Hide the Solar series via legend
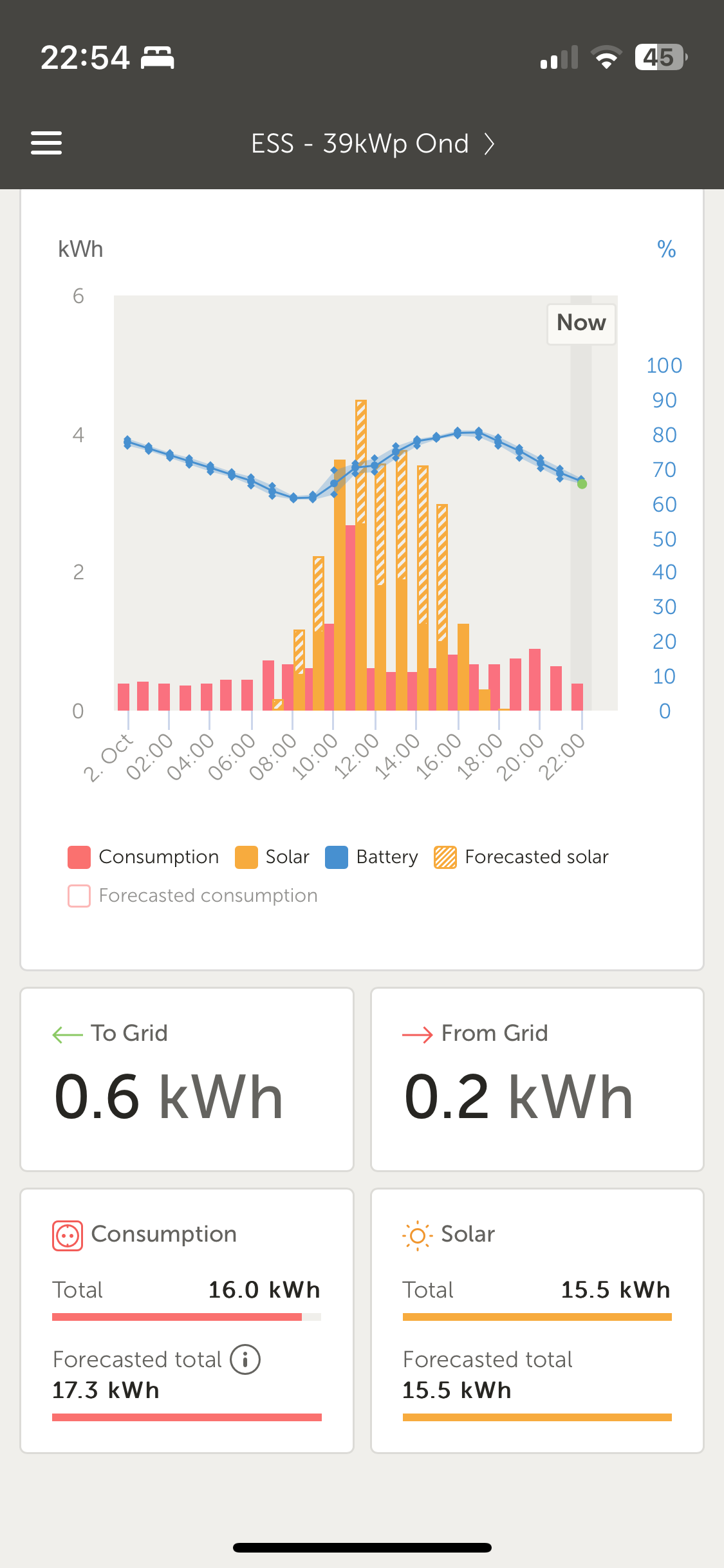Image resolution: width=724 pixels, height=1568 pixels. (x=272, y=857)
